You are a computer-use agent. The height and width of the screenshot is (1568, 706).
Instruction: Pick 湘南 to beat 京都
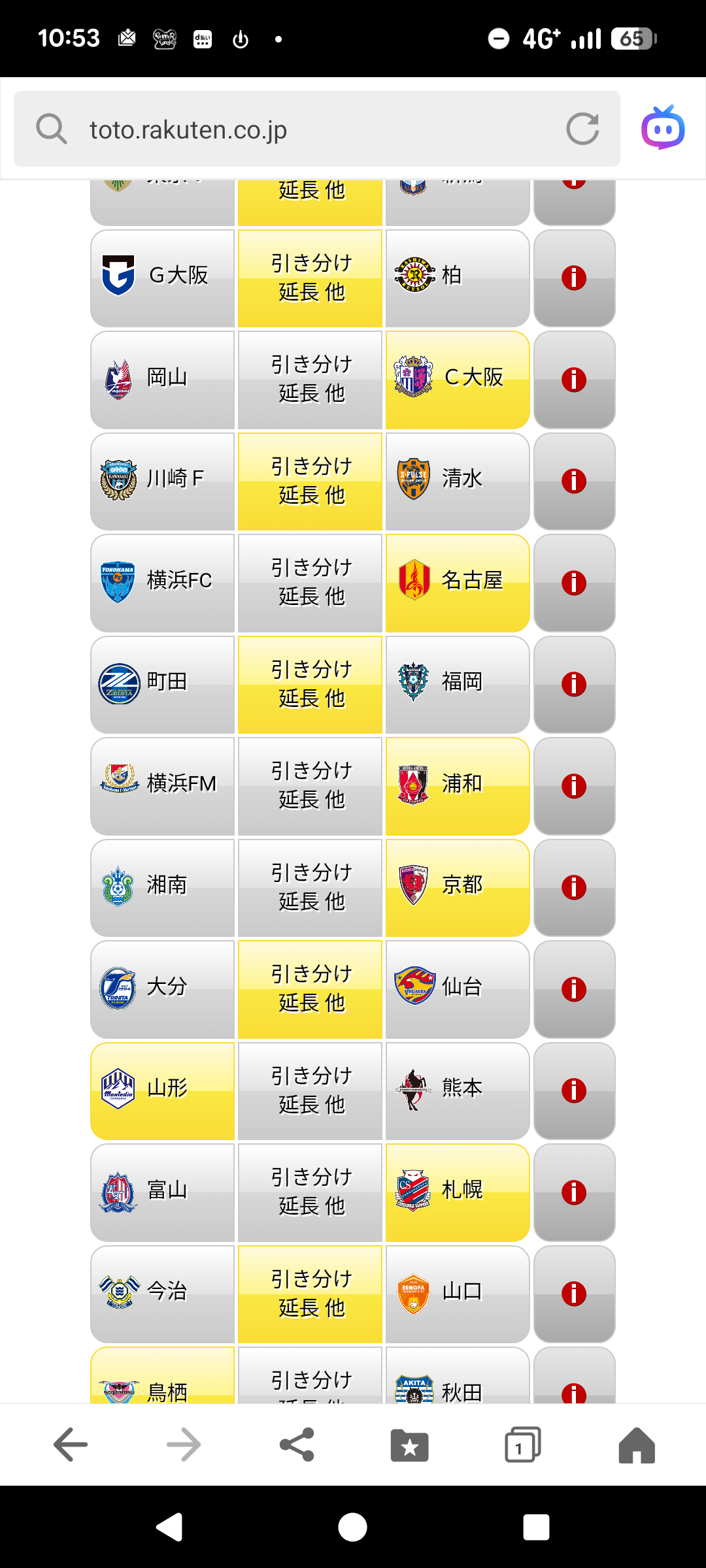coord(163,888)
